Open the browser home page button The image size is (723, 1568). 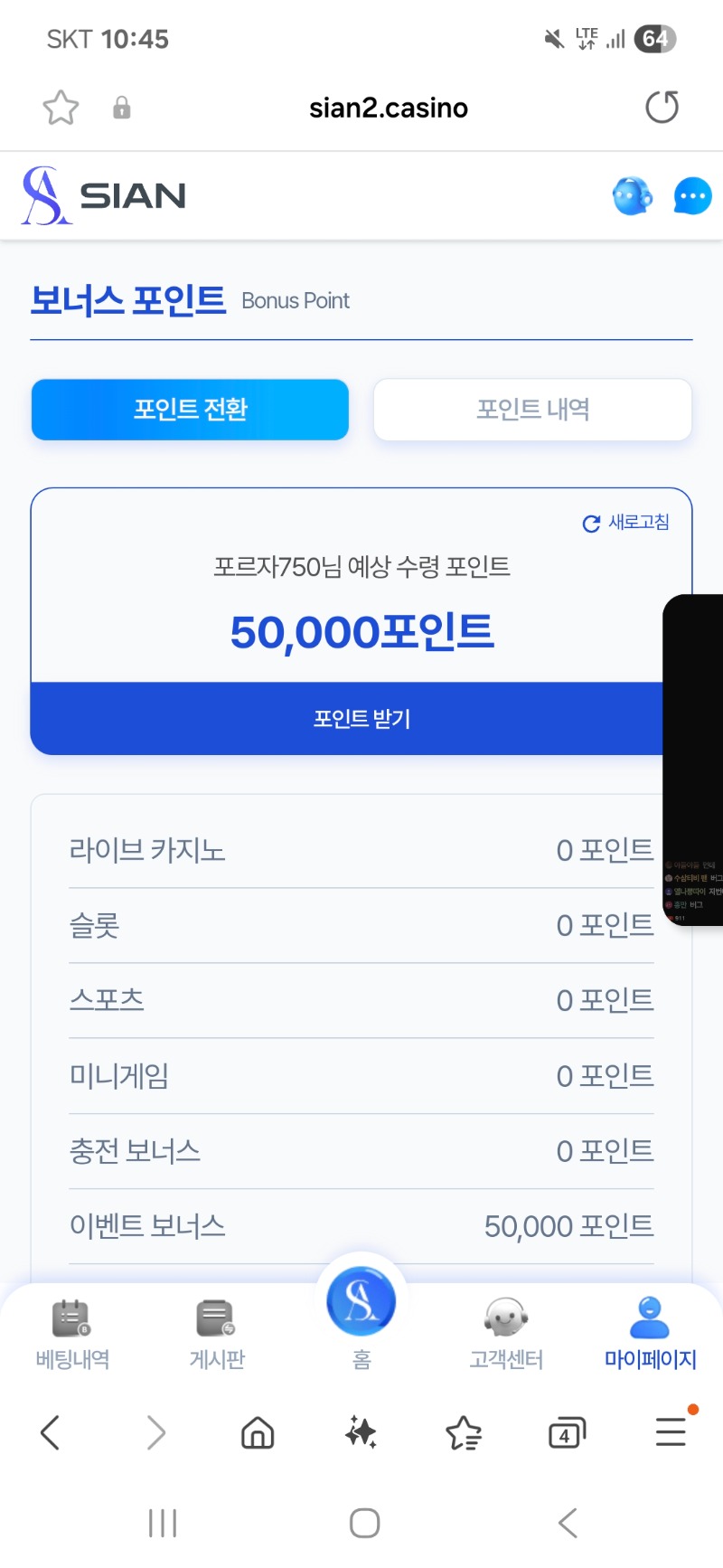[x=258, y=1433]
